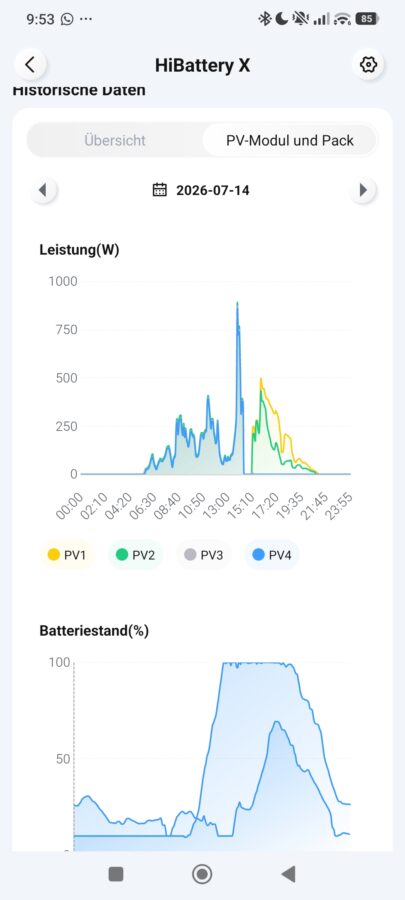Toggle the PV1 series in the chart
The width and height of the screenshot is (405, 900).
pos(67,555)
